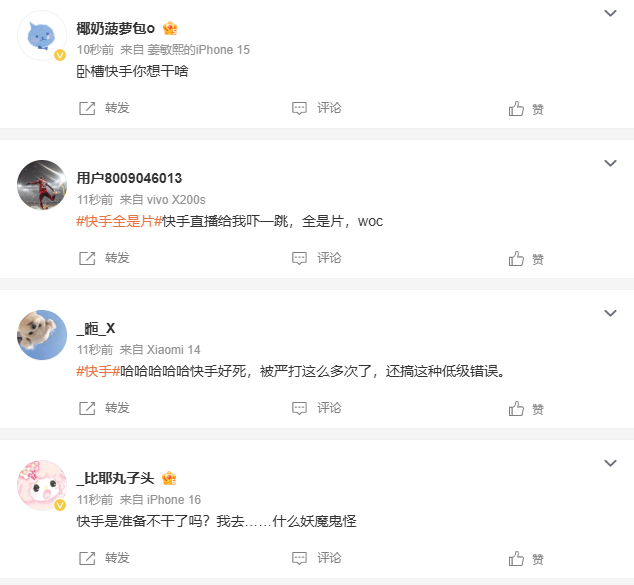
Task: Like _比耶丸子头's post
Action: point(526,559)
